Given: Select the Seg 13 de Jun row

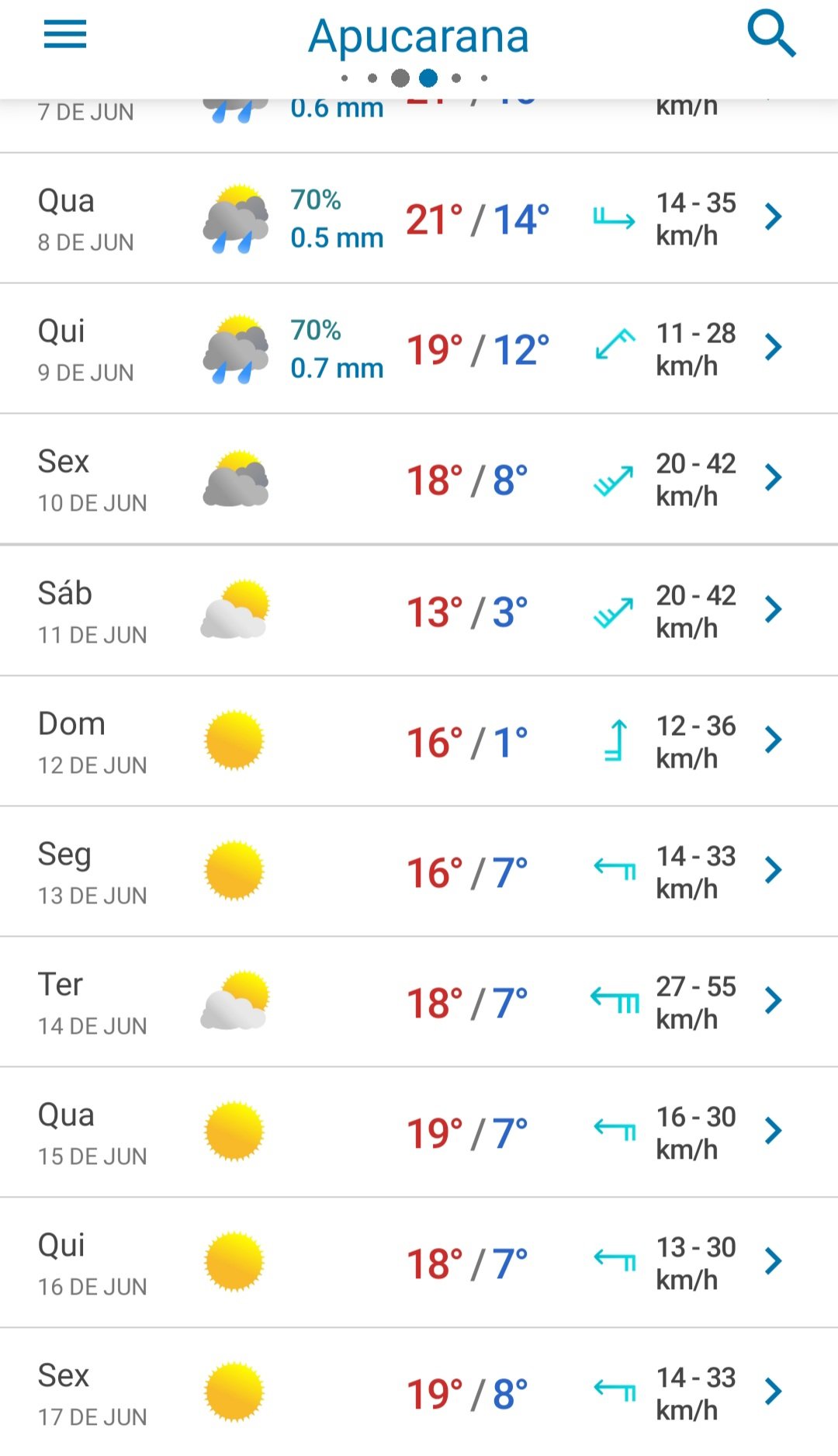Looking at the screenshot, I should 419,872.
